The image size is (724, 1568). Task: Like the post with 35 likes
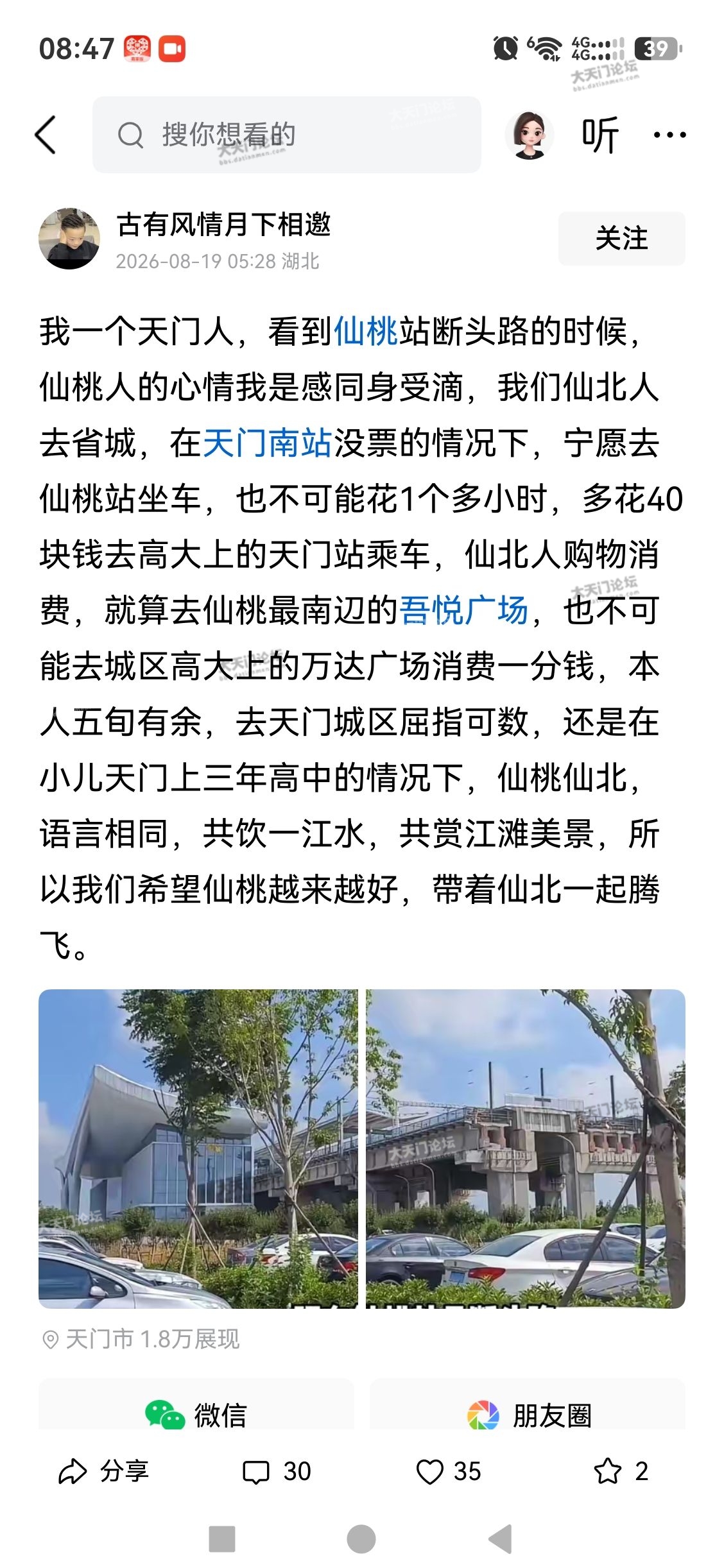click(x=448, y=1471)
